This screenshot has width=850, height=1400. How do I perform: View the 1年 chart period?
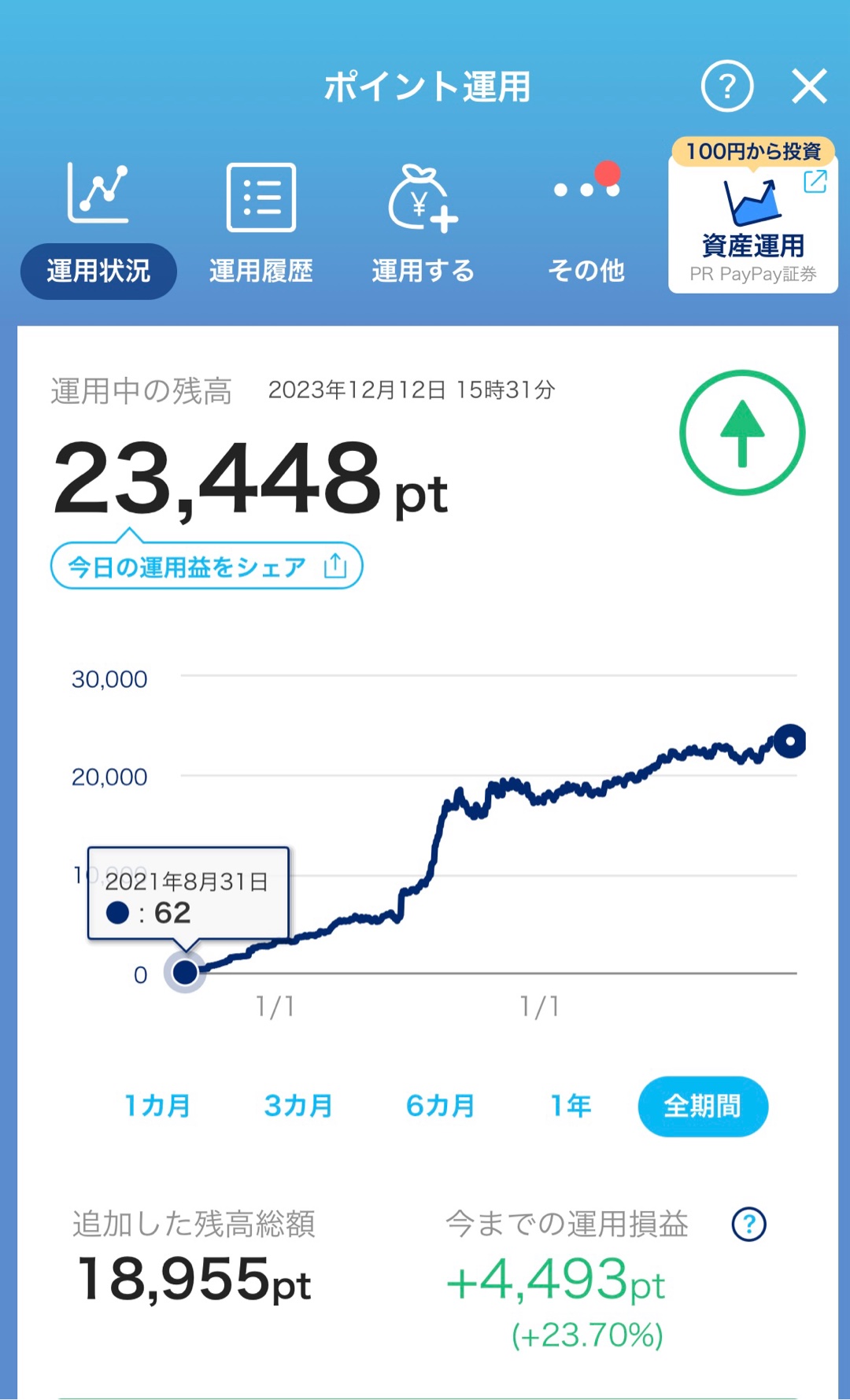pyautogui.click(x=571, y=1106)
